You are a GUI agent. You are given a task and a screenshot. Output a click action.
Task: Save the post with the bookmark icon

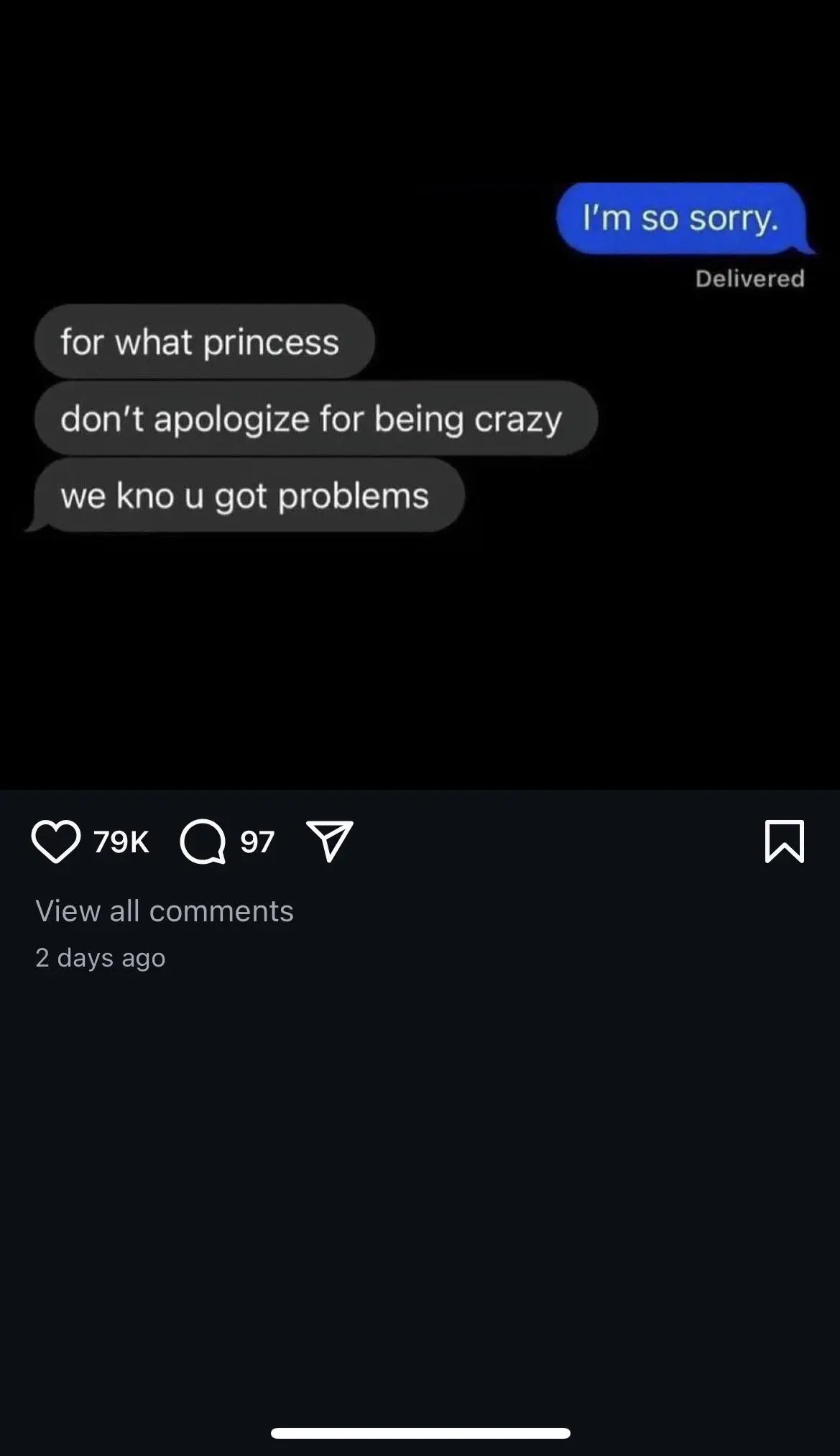785,842
